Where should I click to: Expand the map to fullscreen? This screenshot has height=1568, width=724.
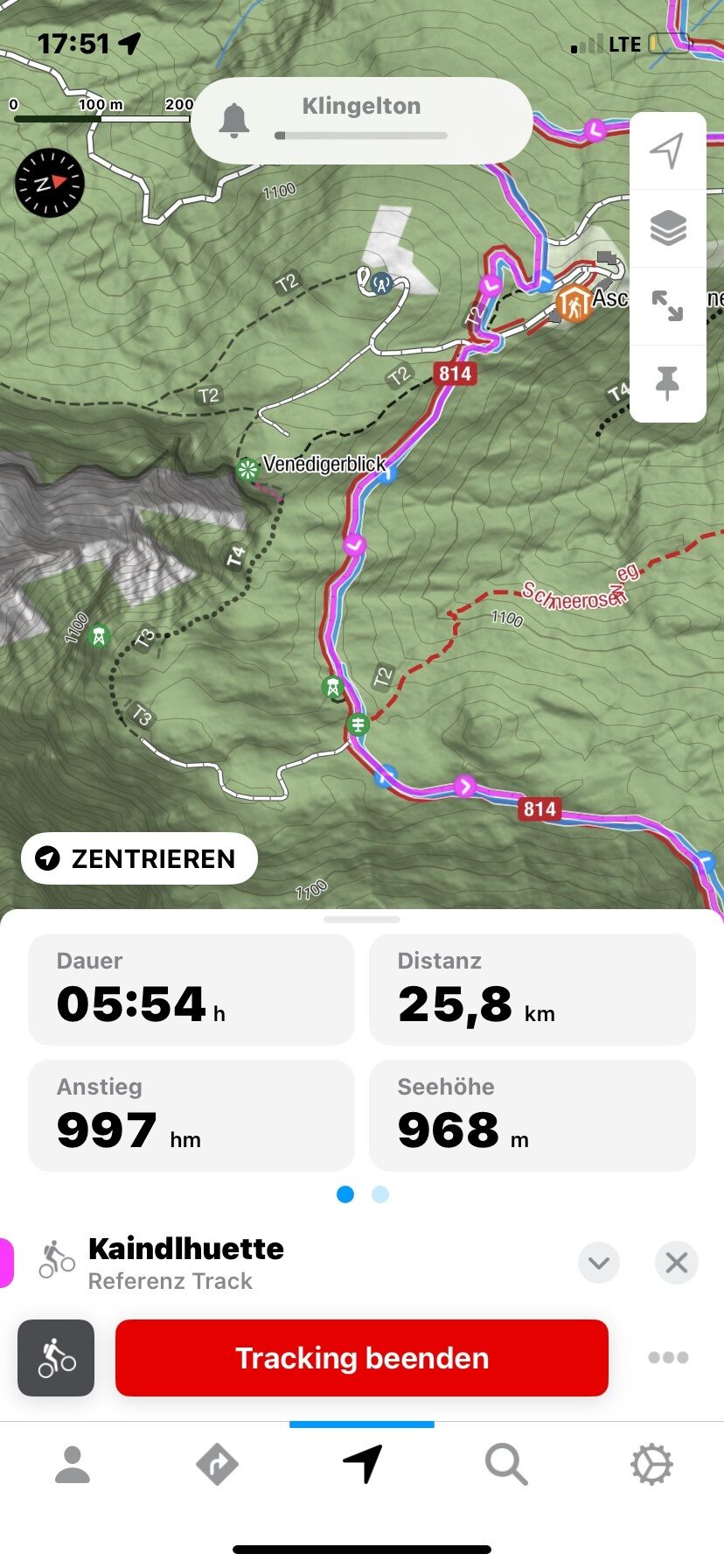(x=667, y=305)
